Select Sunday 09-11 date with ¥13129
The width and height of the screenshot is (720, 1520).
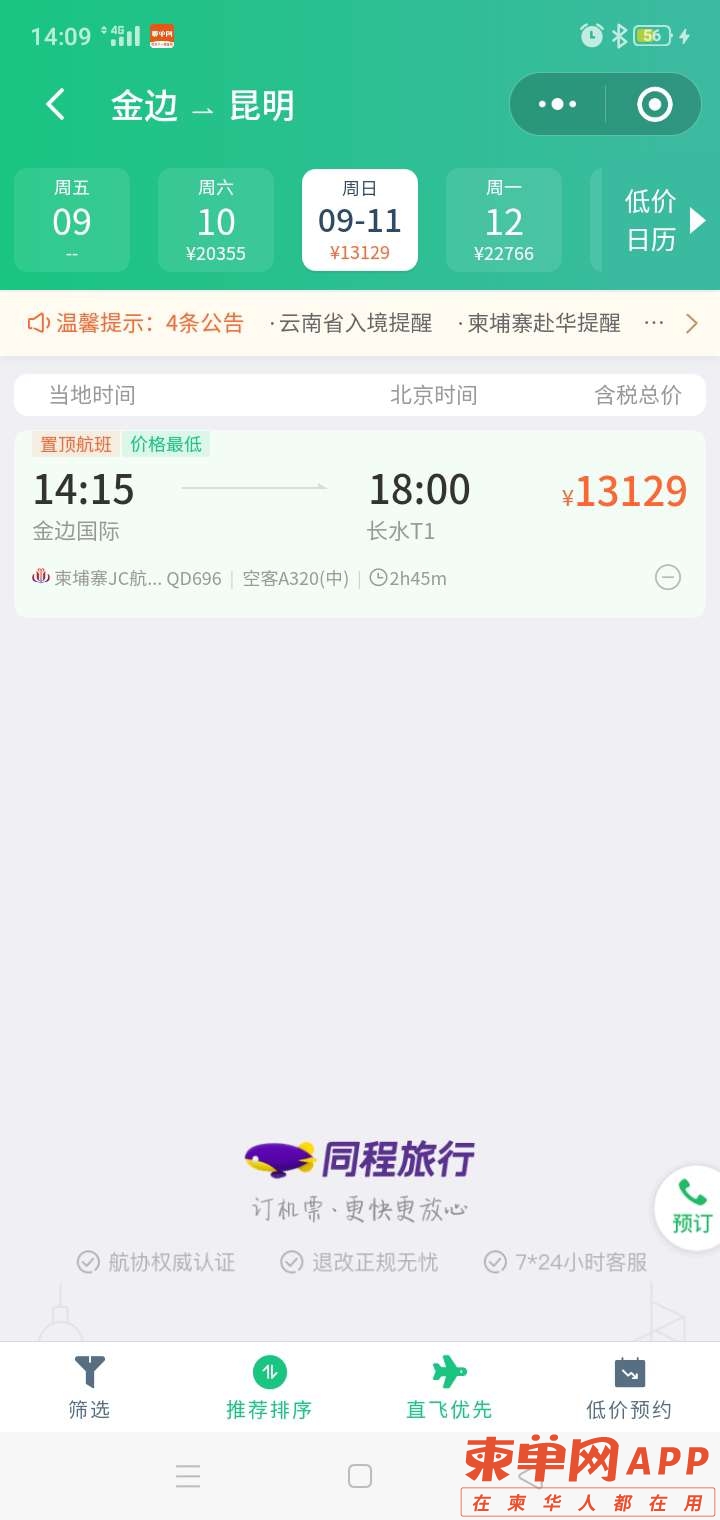click(360, 220)
